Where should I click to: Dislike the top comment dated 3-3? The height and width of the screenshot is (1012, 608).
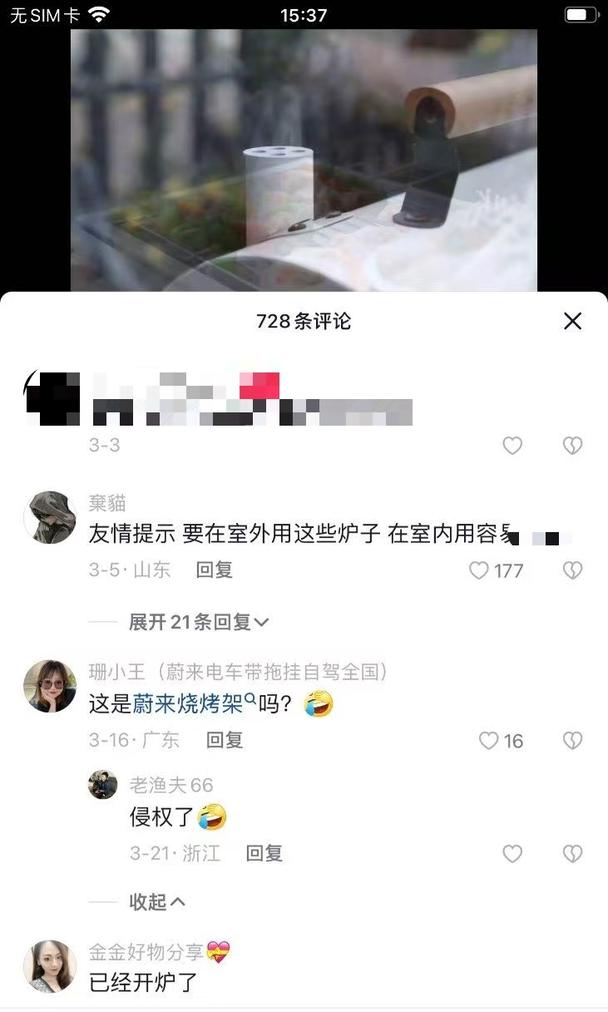click(x=572, y=446)
